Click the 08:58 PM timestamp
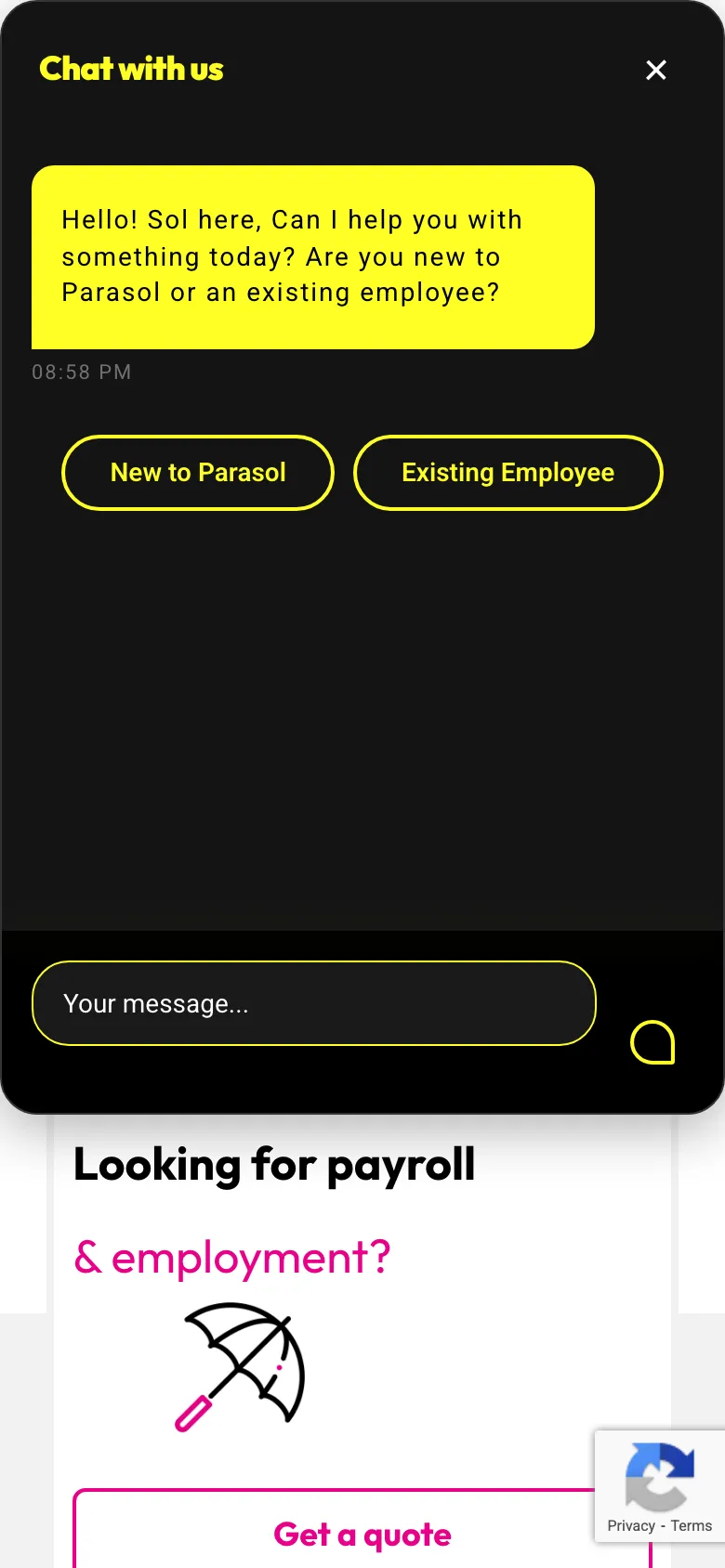 pos(82,372)
